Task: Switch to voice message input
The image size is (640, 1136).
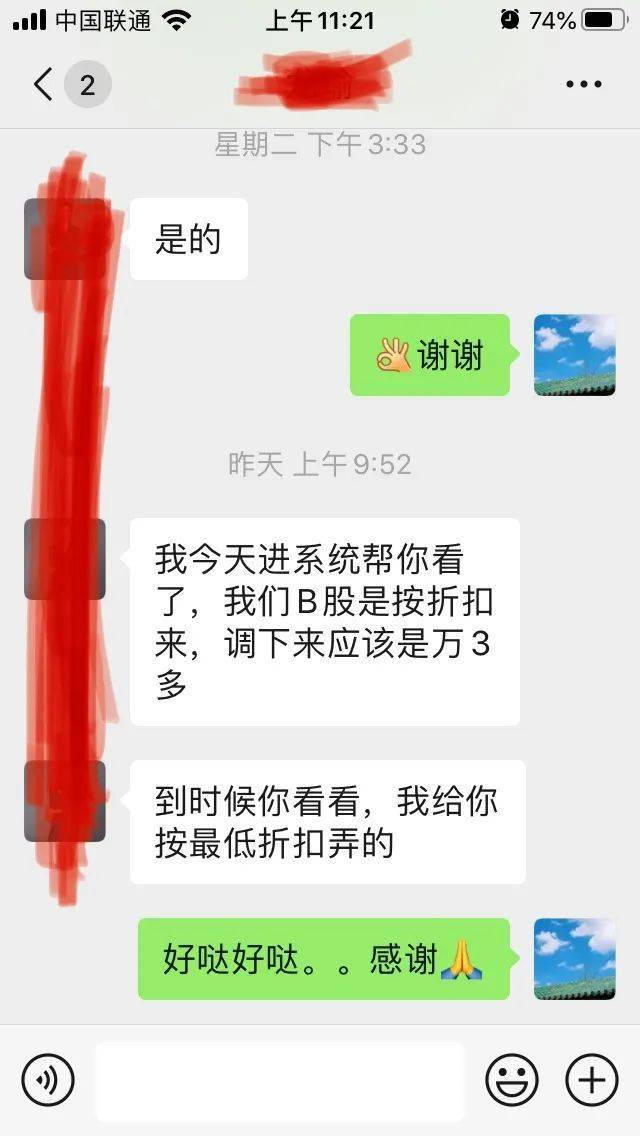Action: click(48, 1080)
